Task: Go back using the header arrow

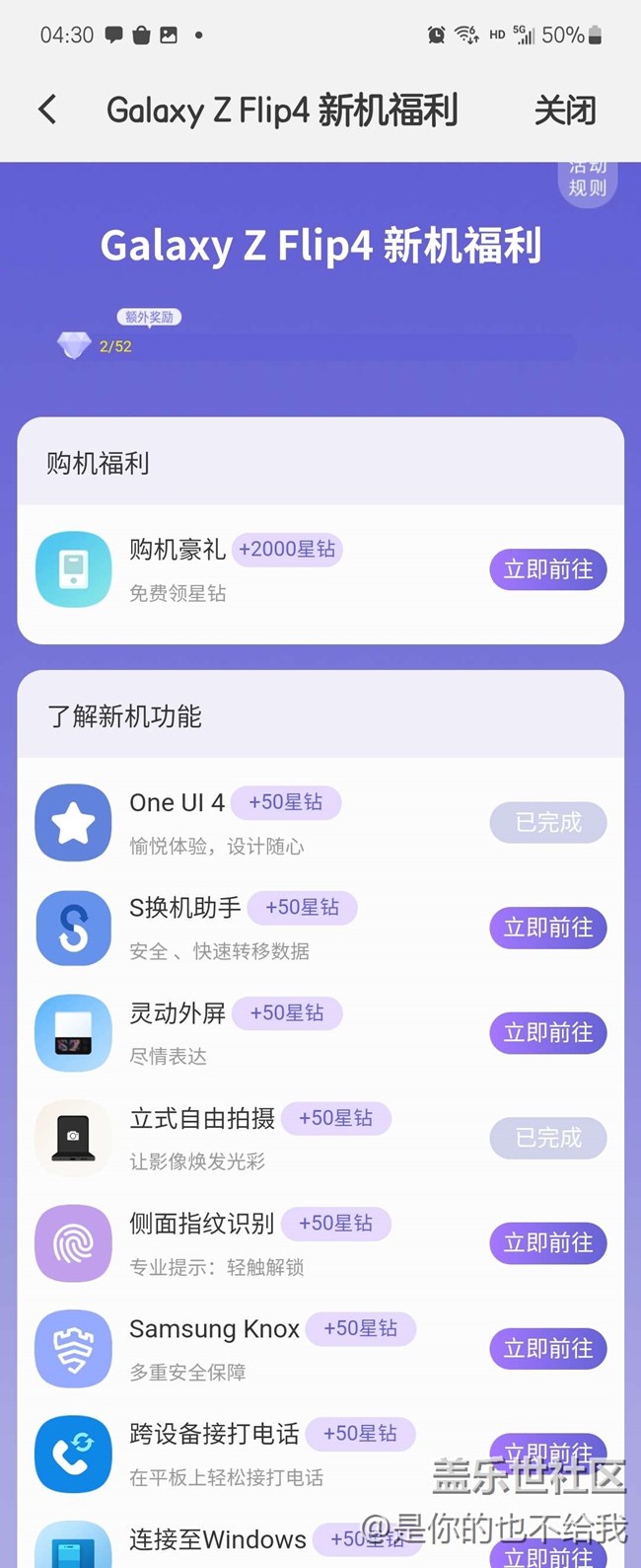Action: [x=47, y=110]
